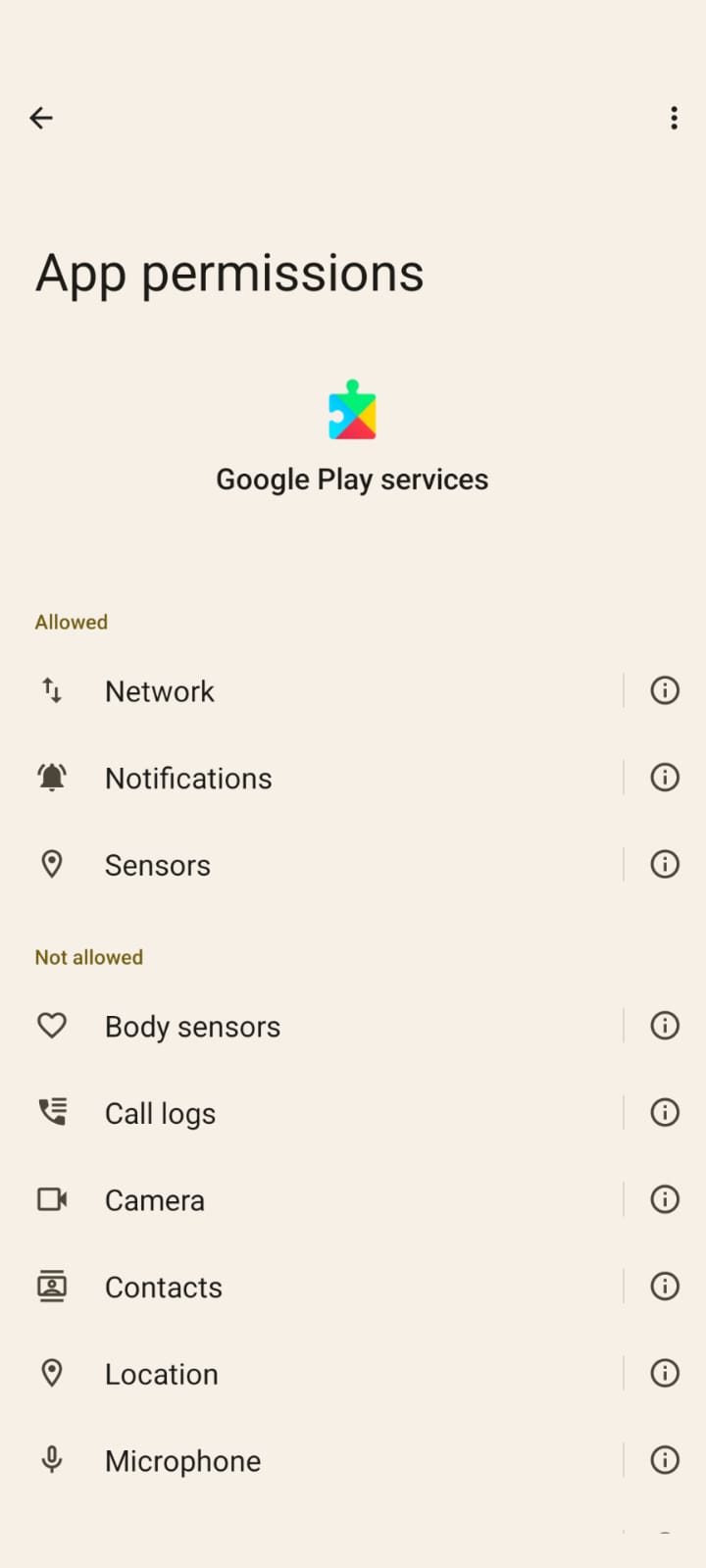Go back using the top arrow
Image resolution: width=706 pixels, height=1568 pixels.
coord(41,119)
